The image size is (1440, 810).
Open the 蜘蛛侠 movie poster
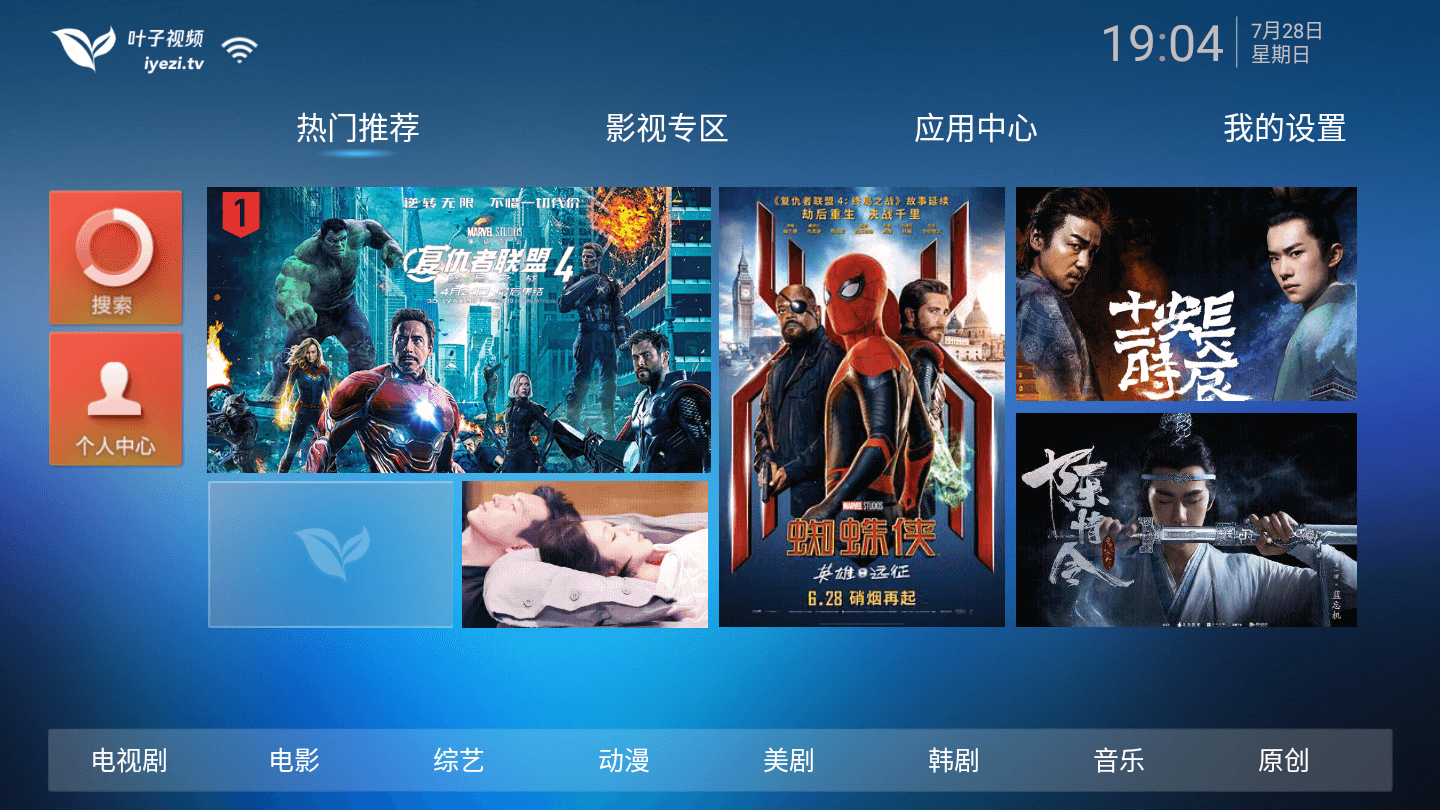click(861, 407)
